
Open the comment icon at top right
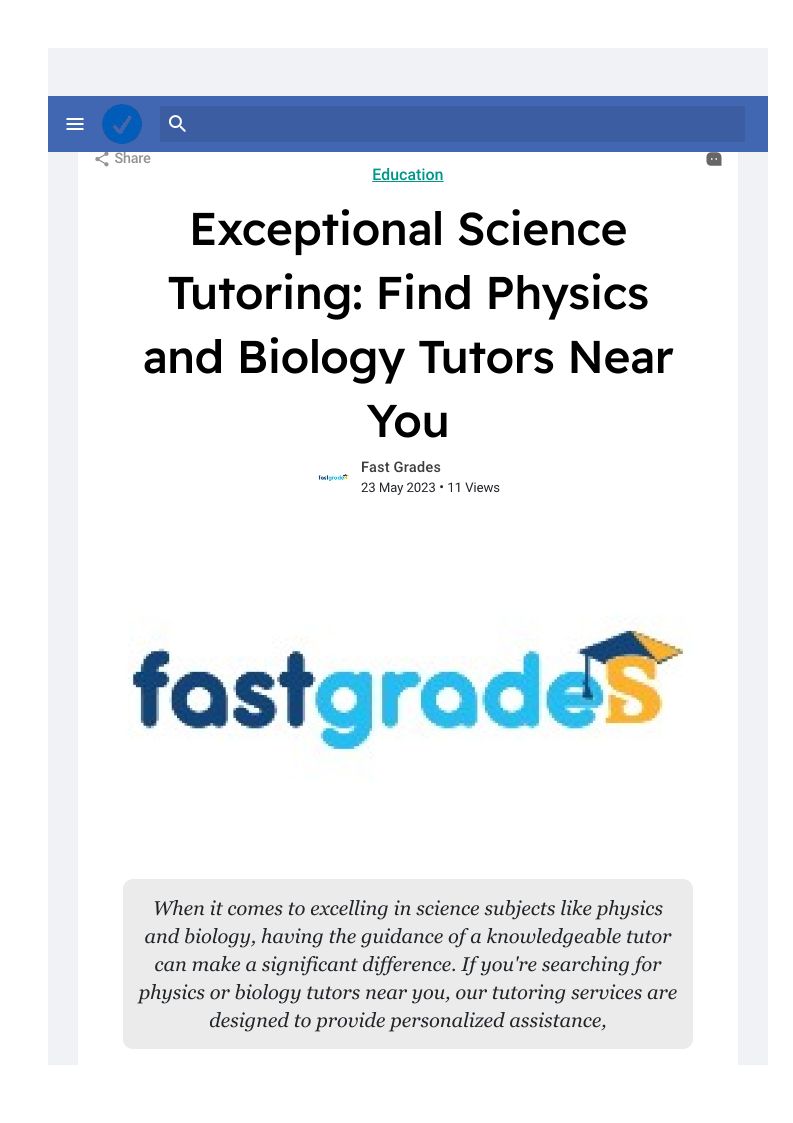tap(714, 159)
